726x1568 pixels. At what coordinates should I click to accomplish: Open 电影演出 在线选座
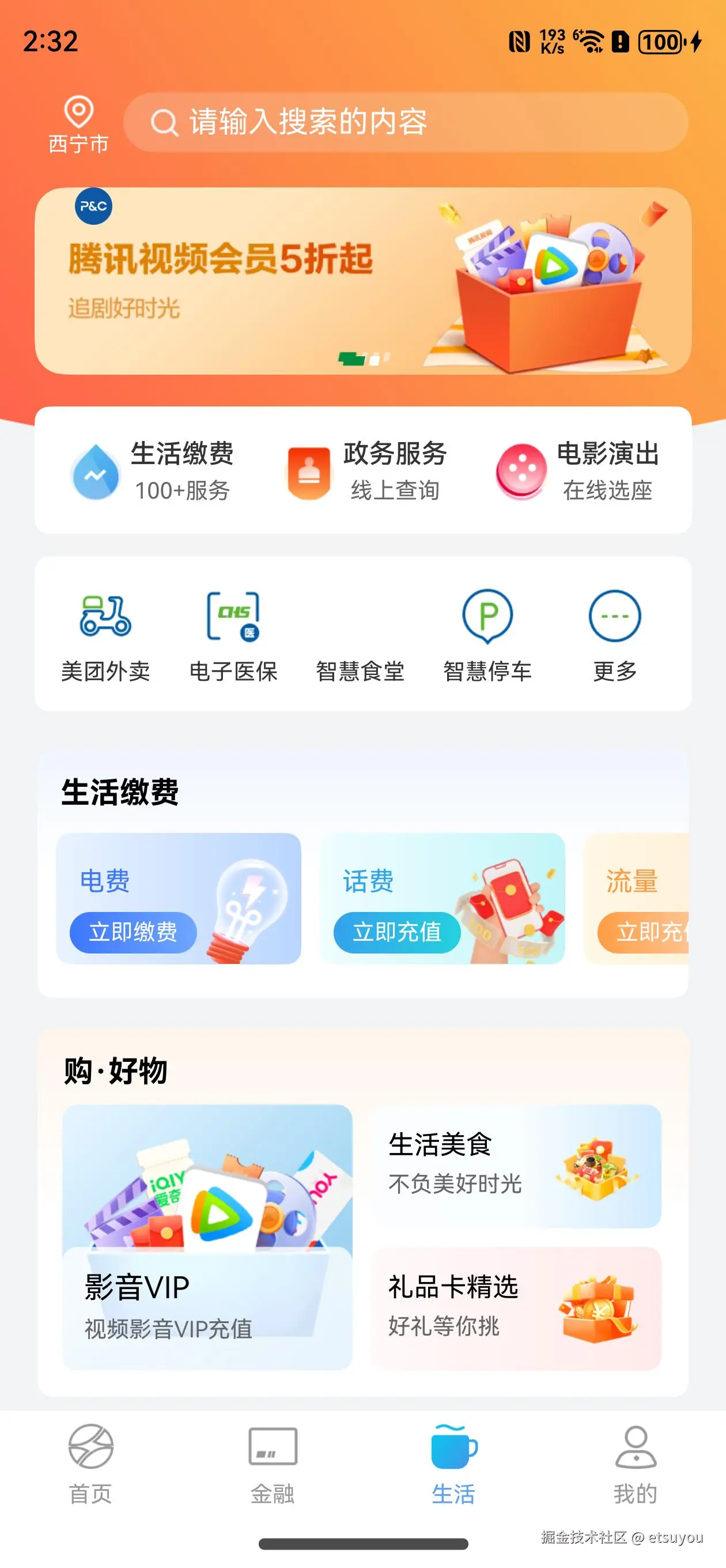tap(578, 470)
